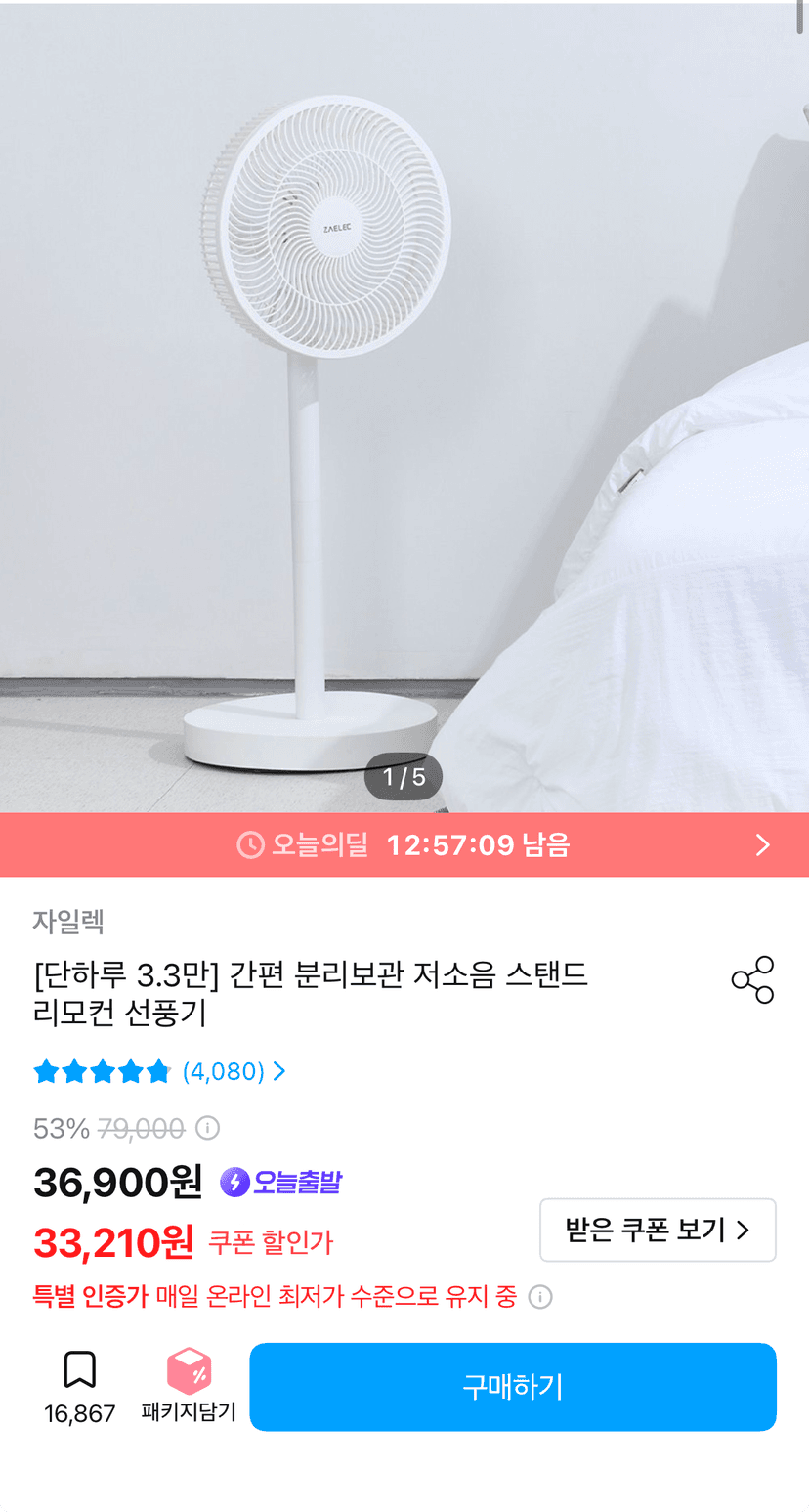Screen dimensions: 809x1512
Task: Bookmark this fan product
Action: click(x=80, y=1387)
